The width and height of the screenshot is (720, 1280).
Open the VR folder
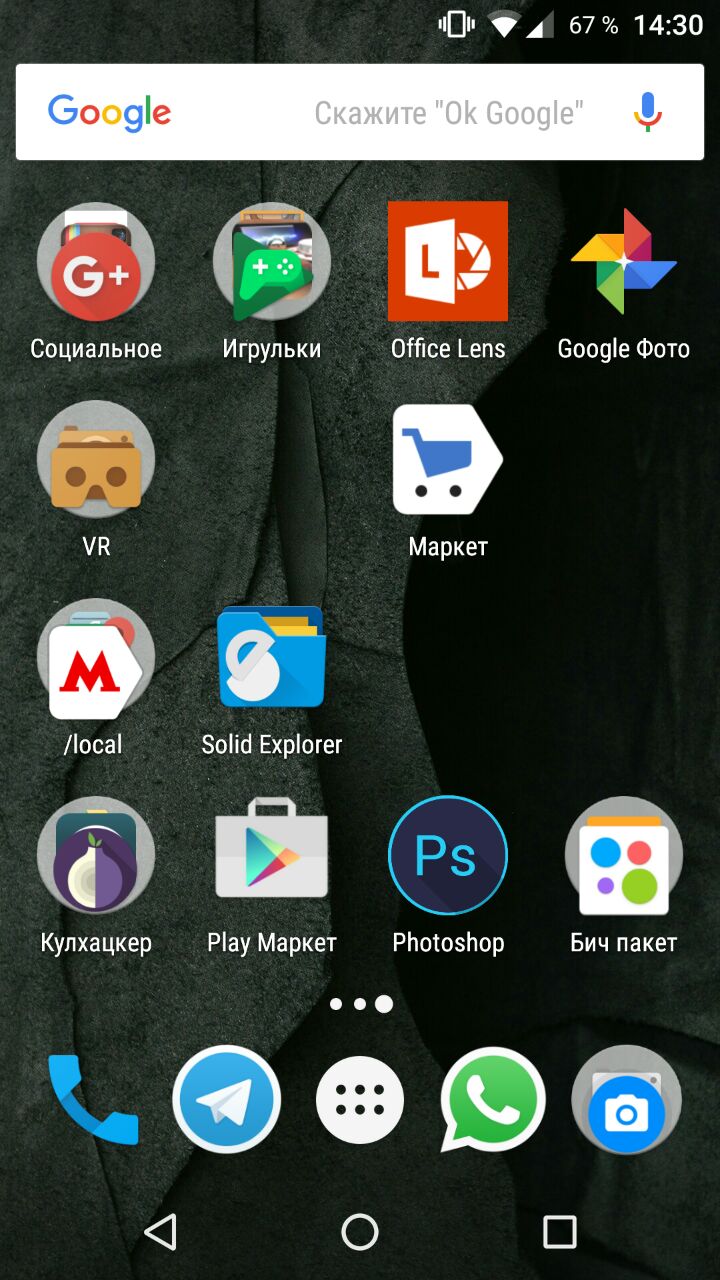point(96,460)
